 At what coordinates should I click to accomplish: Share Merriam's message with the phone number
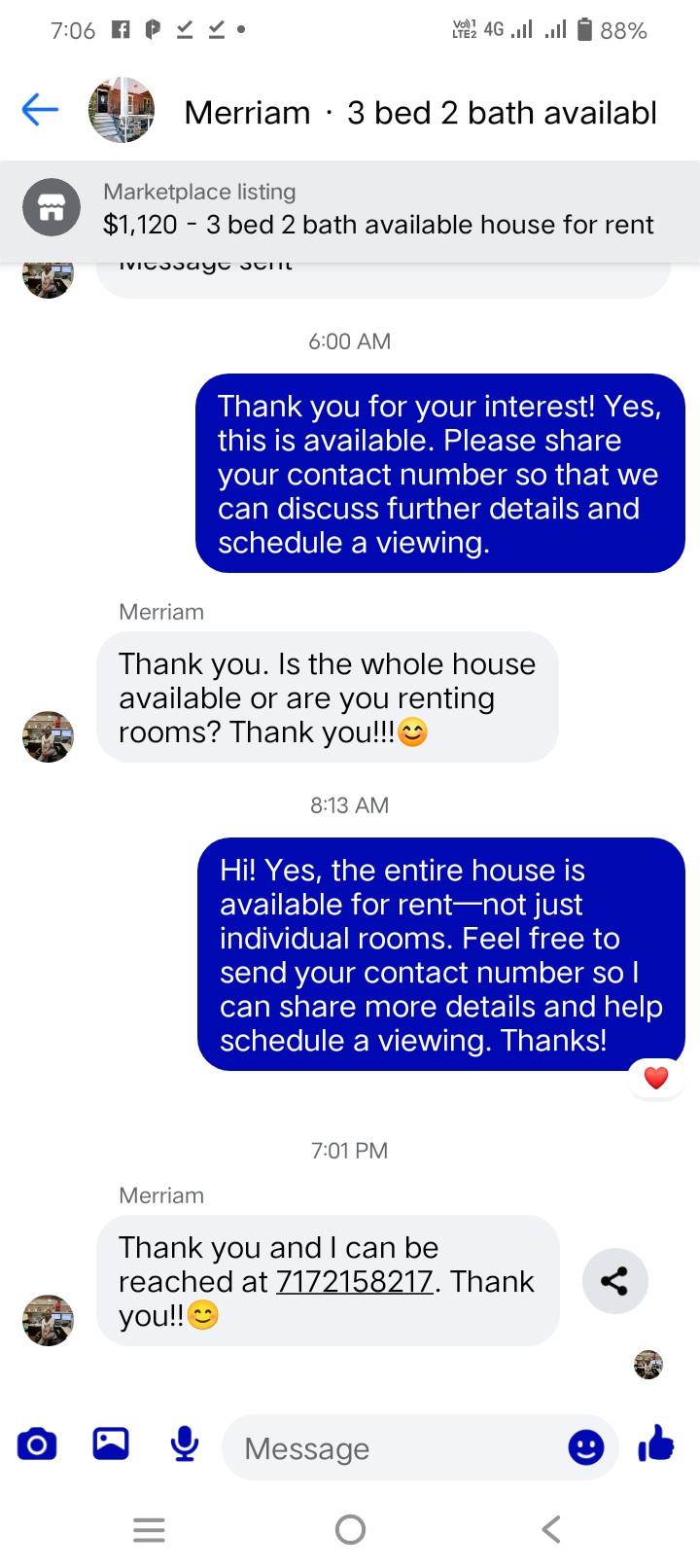point(614,1281)
